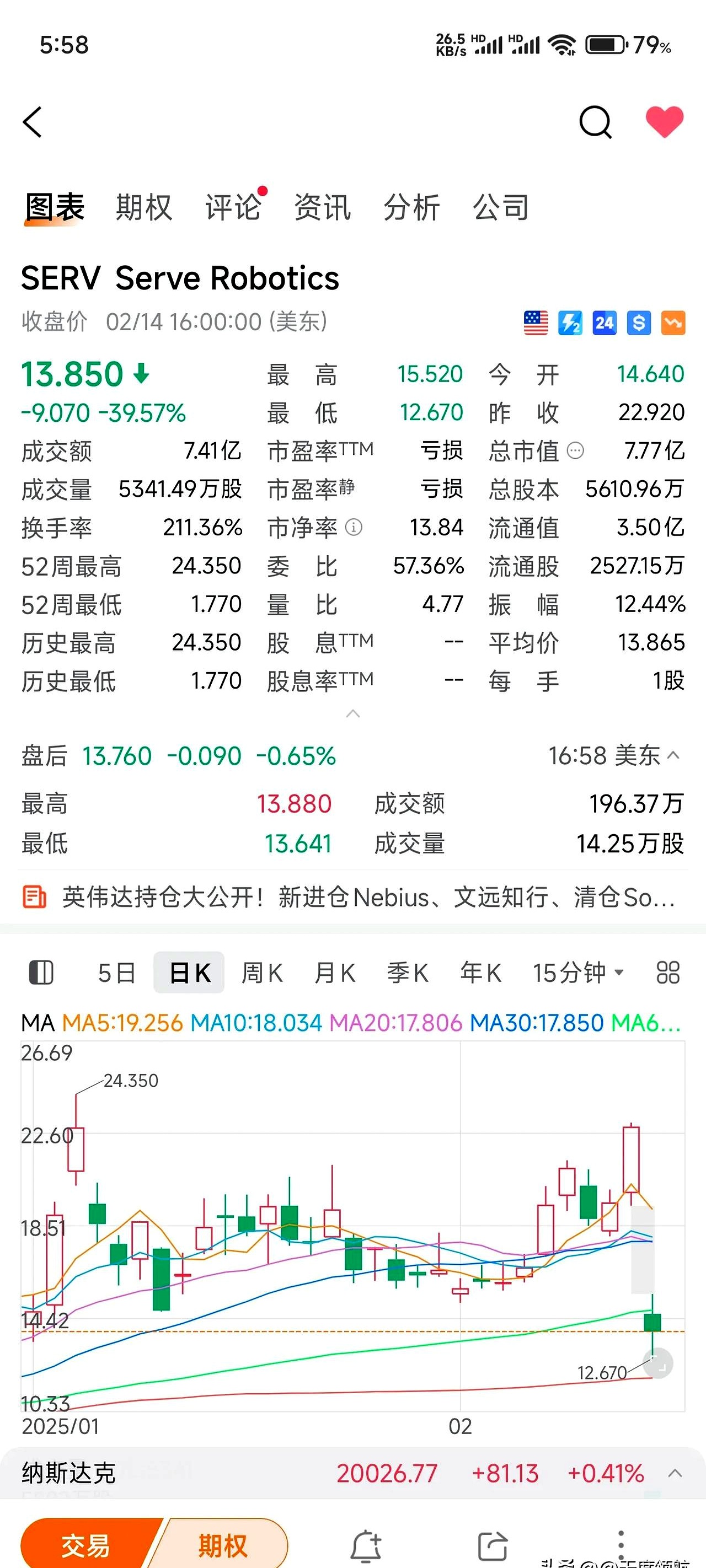
Task: Open the orange trend chart icon
Action: 672,321
